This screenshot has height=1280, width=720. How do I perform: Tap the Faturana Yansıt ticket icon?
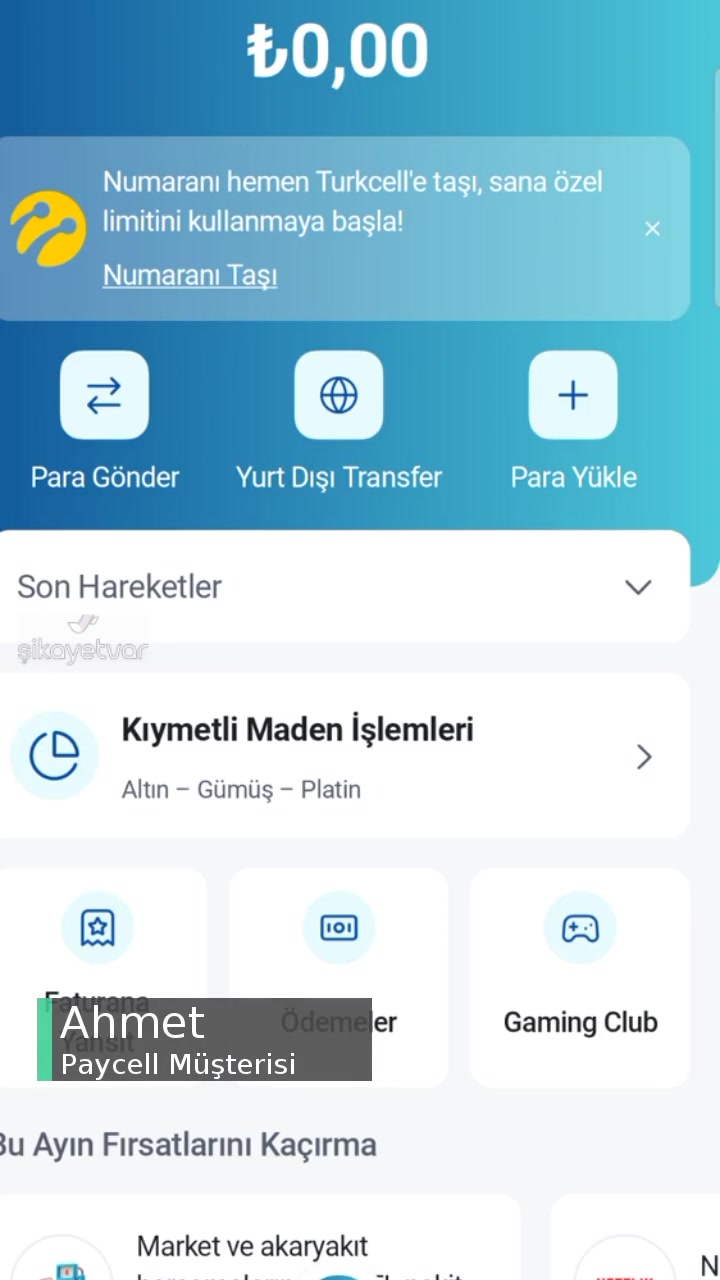pos(97,927)
